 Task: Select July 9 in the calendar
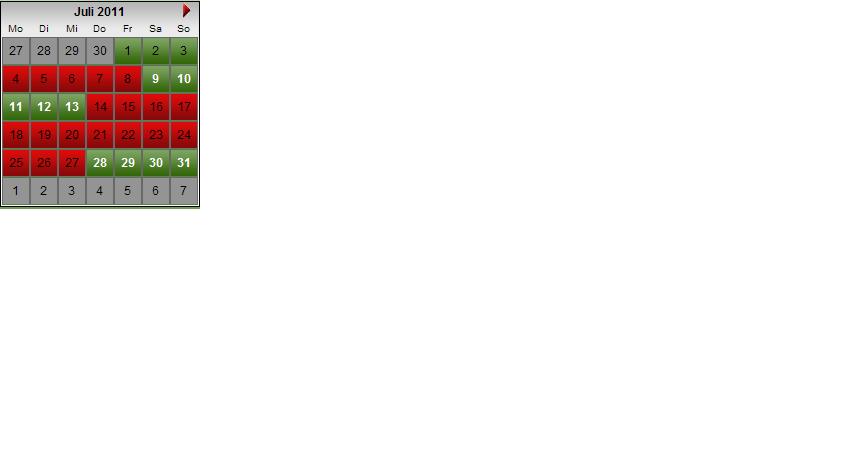pyautogui.click(x=155, y=78)
